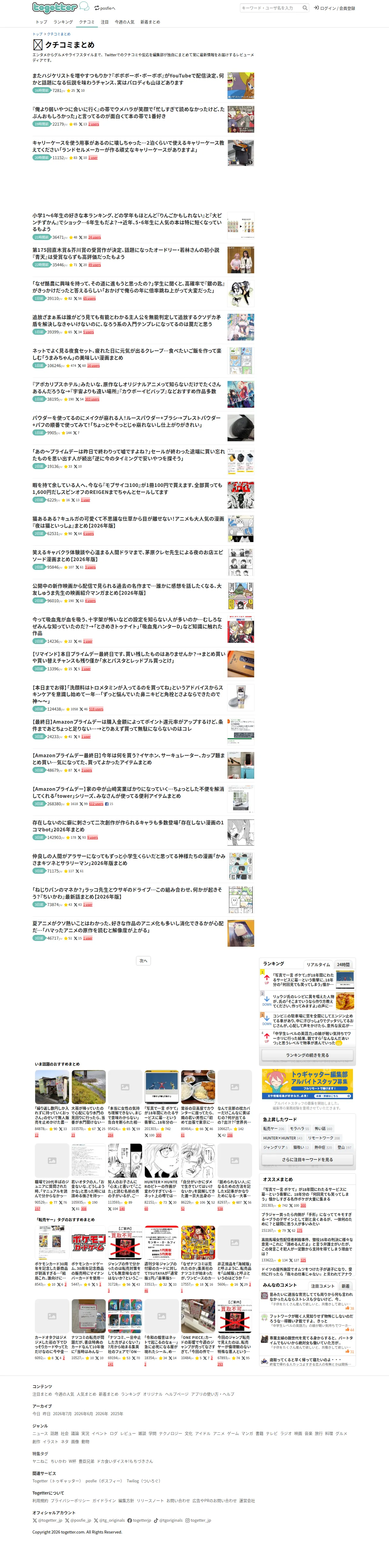The width and height of the screenshot is (389, 1568).
Task: Open the ログイン / 会員登録 link
Action: pyautogui.click(x=334, y=8)
